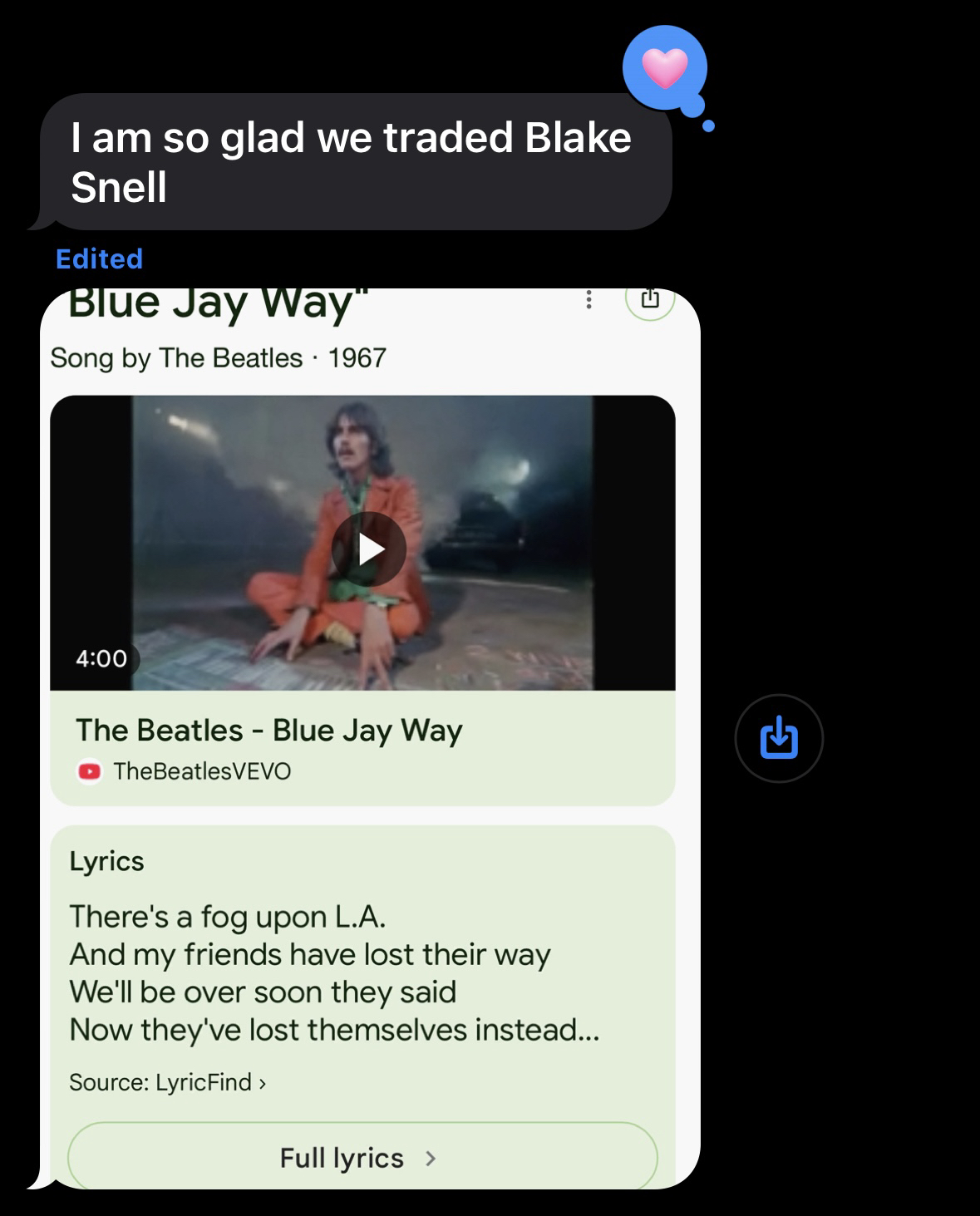
Task: View the heart reaction on the Blake Snell message
Action: click(x=665, y=68)
